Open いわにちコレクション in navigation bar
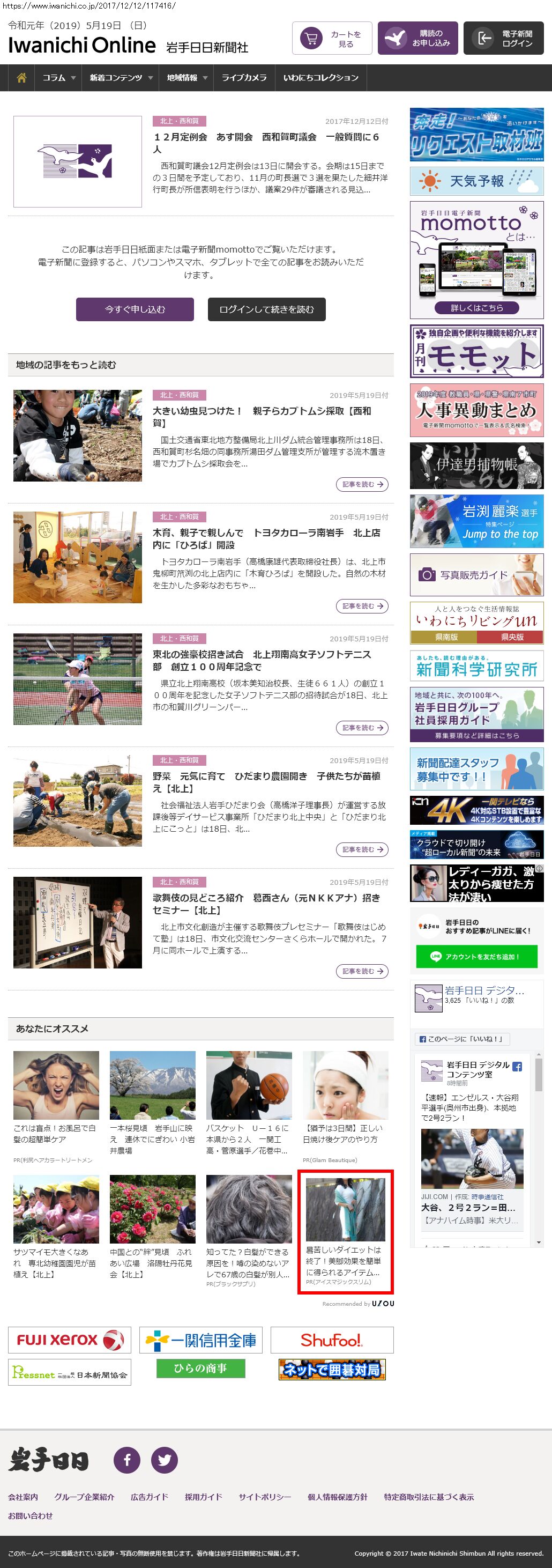Image resolution: width=552 pixels, height=1568 pixels. (x=320, y=78)
